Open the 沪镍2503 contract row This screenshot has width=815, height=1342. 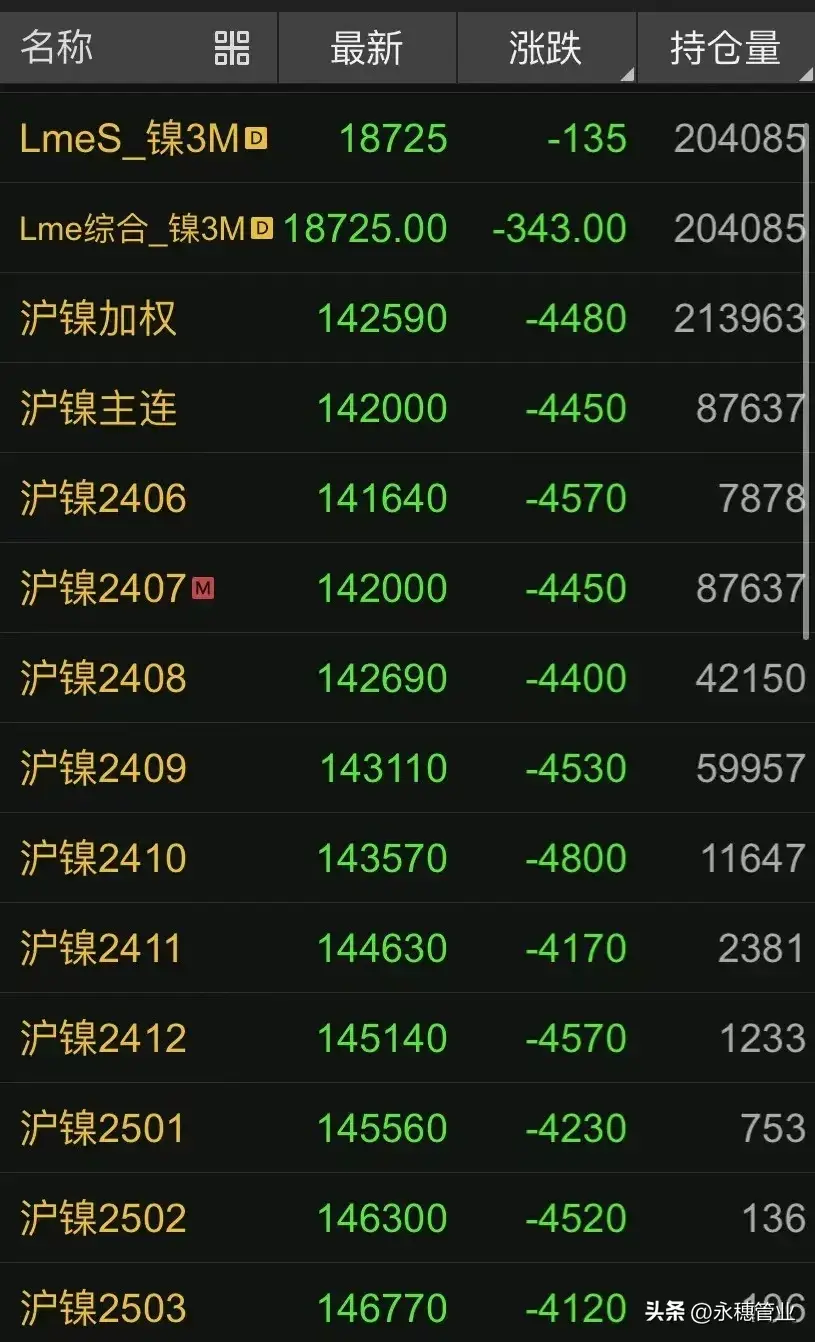click(x=103, y=1307)
